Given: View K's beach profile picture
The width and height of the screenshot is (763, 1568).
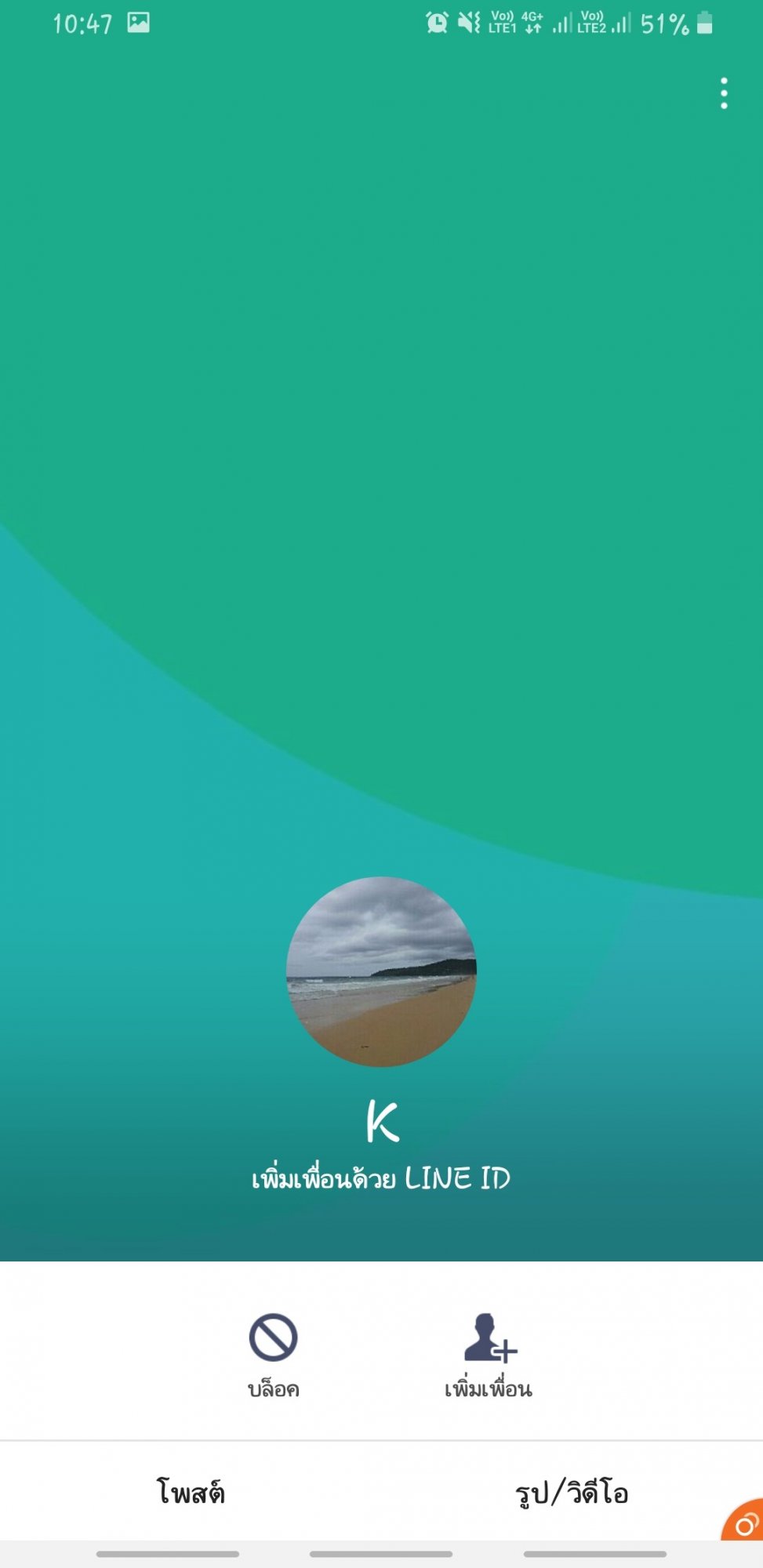Looking at the screenshot, I should [x=381, y=971].
